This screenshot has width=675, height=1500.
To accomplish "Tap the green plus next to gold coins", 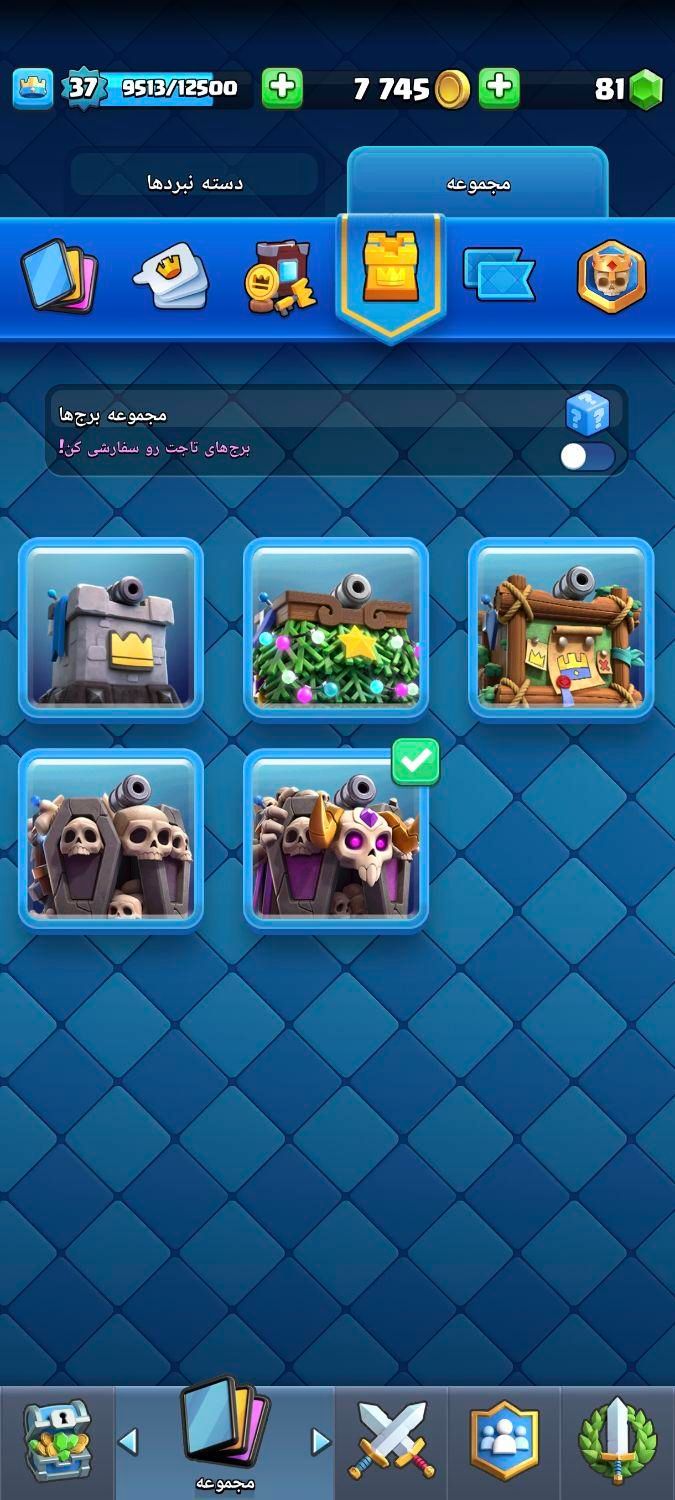I will 499,89.
